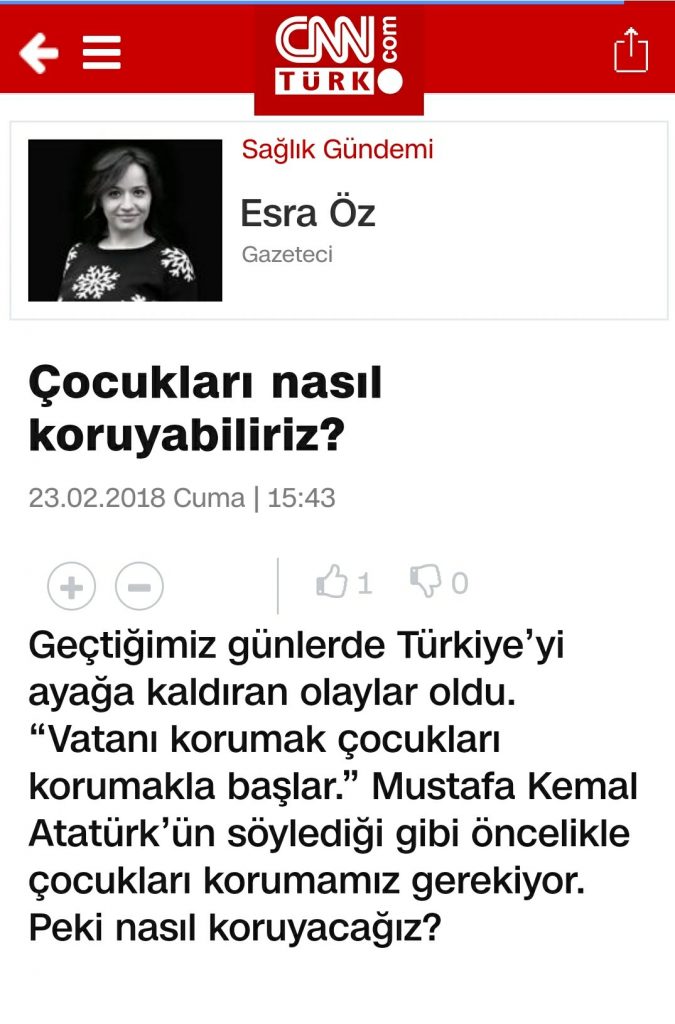Share this article
Viewport: 675px width, 1024px height.
631,50
